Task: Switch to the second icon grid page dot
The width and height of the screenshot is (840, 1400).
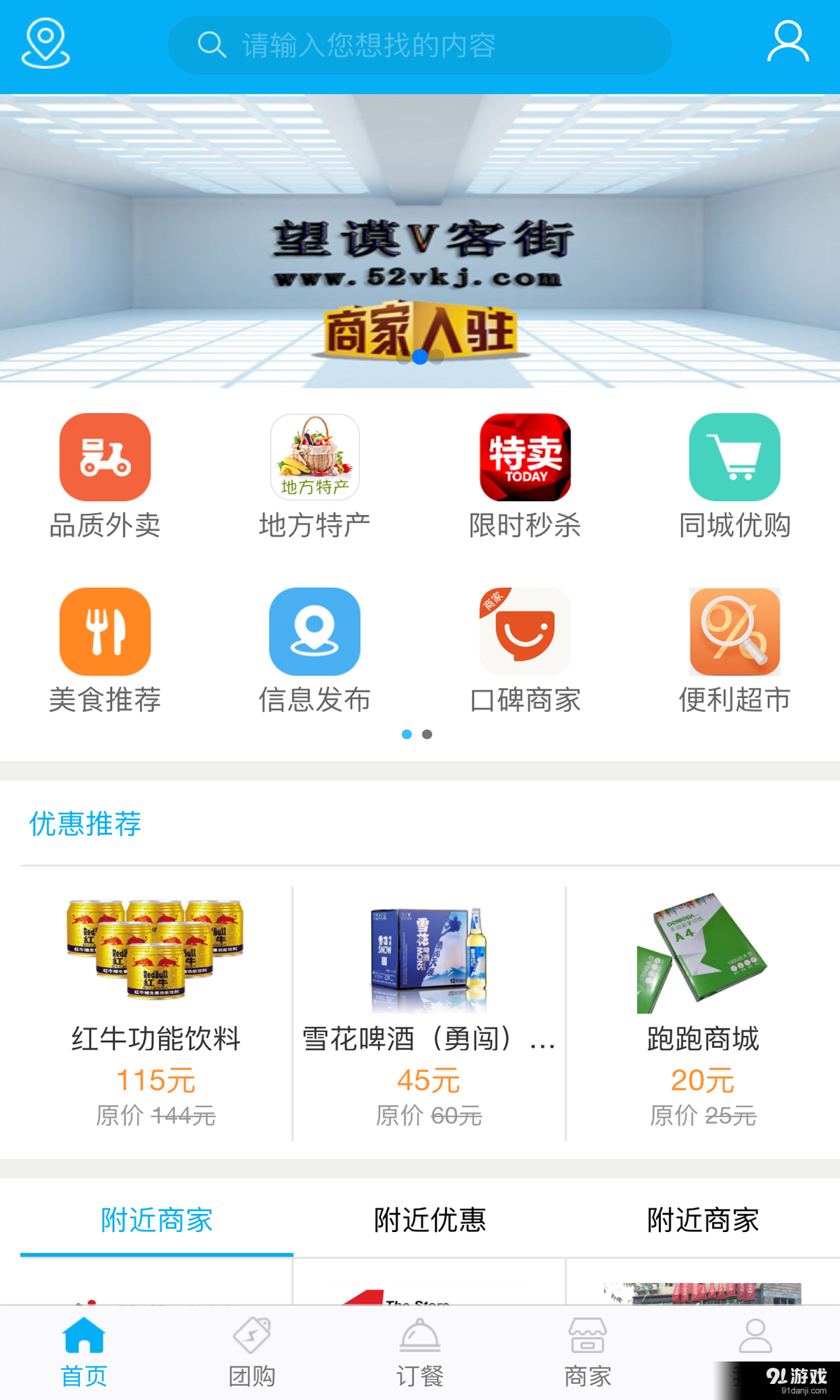Action: [426, 734]
